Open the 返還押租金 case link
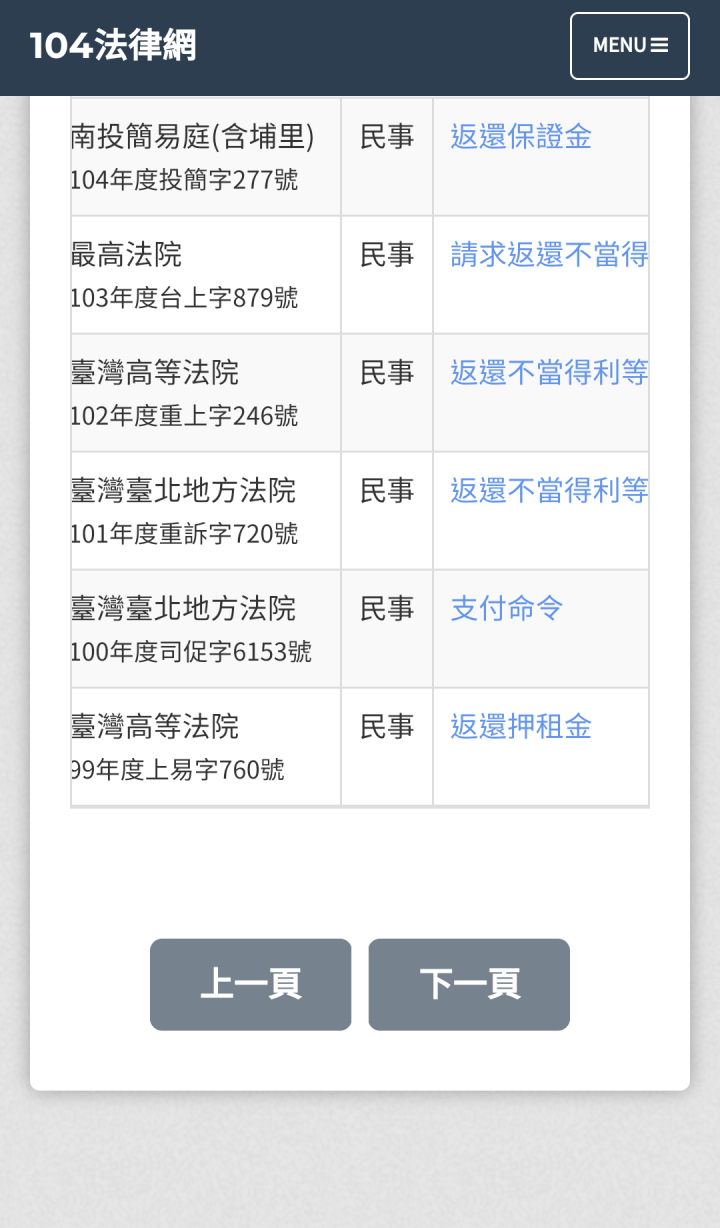The image size is (720, 1228). click(521, 727)
